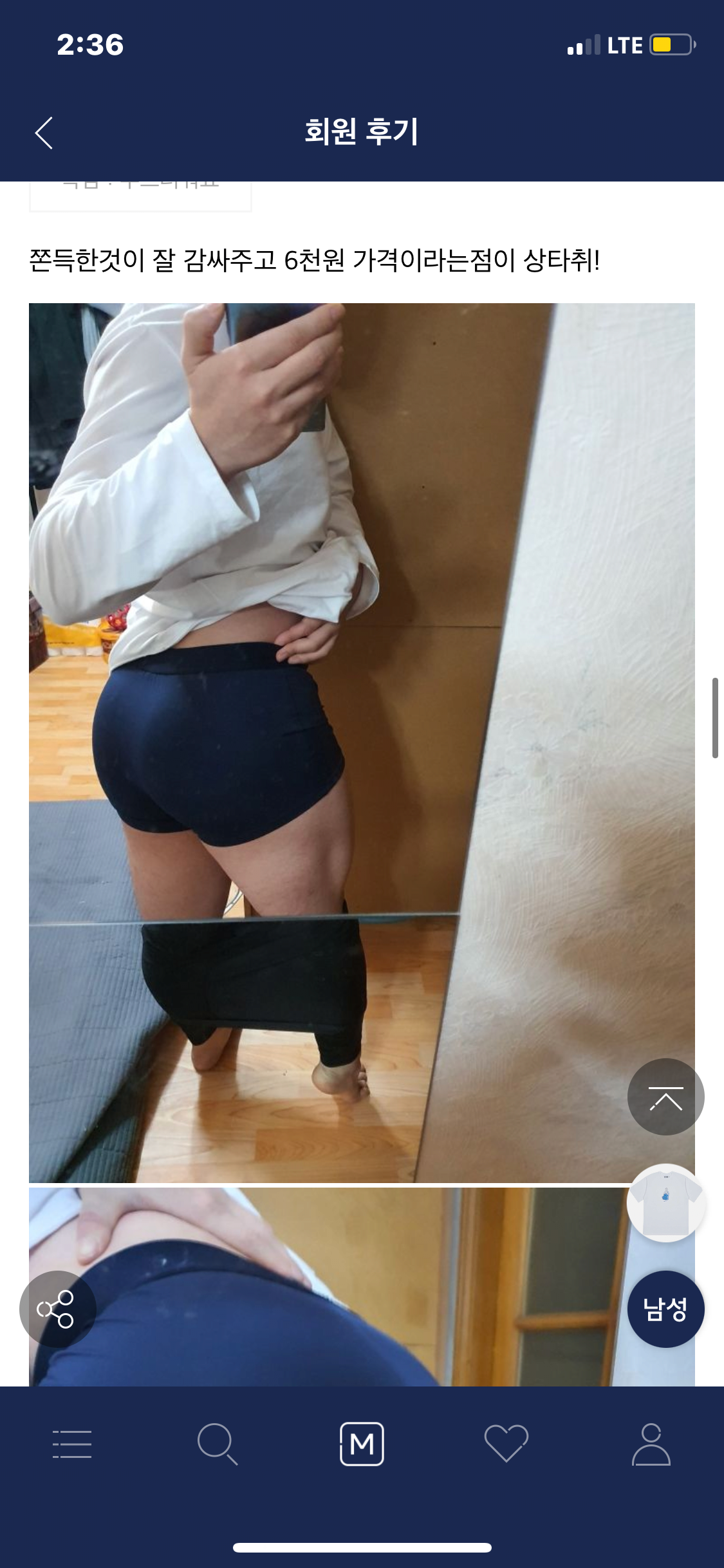Jump to top with the floating arrow
The width and height of the screenshot is (724, 1568).
click(x=665, y=1097)
